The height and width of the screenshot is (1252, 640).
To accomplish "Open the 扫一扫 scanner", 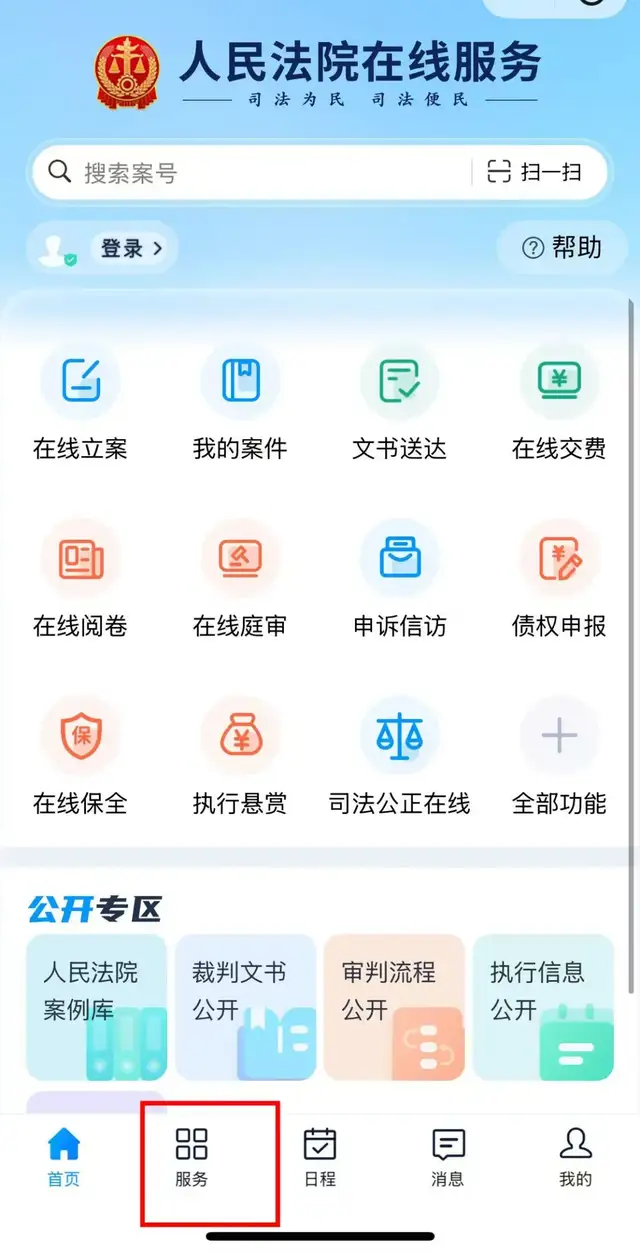I will 535,172.
